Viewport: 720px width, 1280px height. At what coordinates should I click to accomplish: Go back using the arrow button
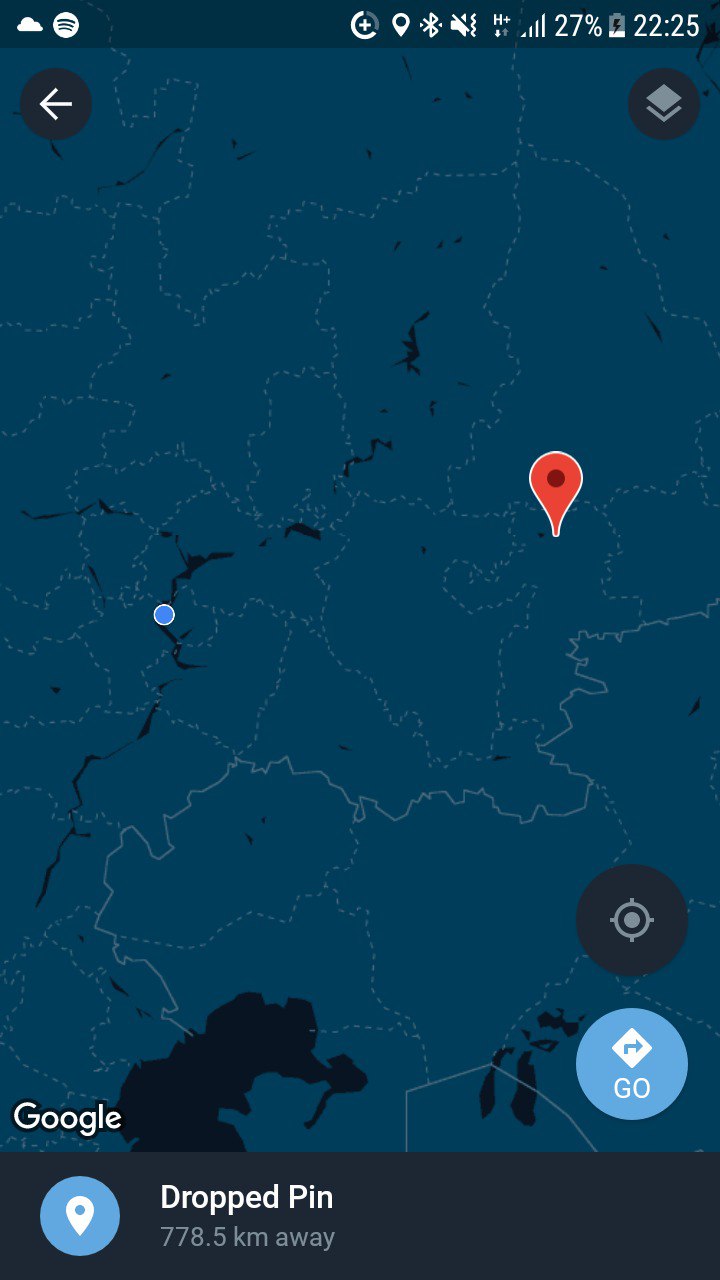coord(56,104)
